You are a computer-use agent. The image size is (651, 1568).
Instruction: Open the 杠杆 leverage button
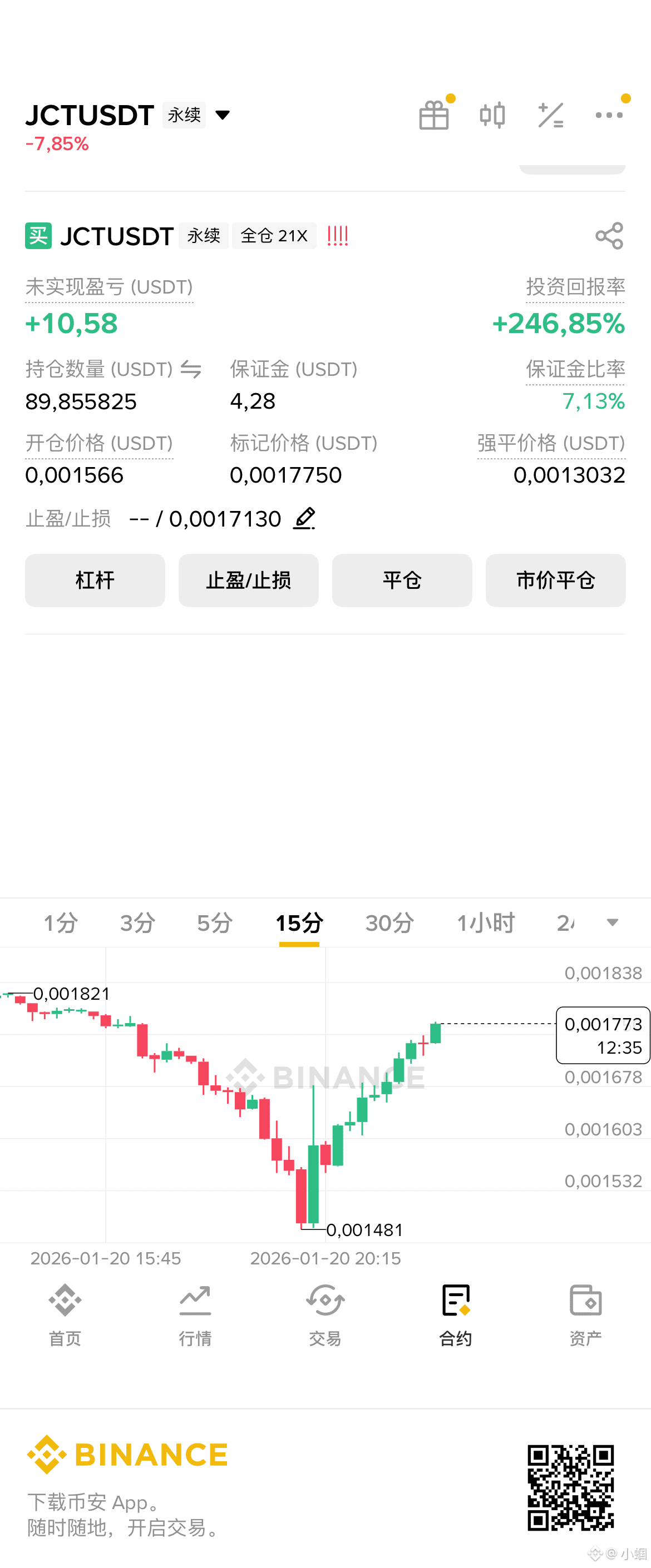[x=95, y=580]
